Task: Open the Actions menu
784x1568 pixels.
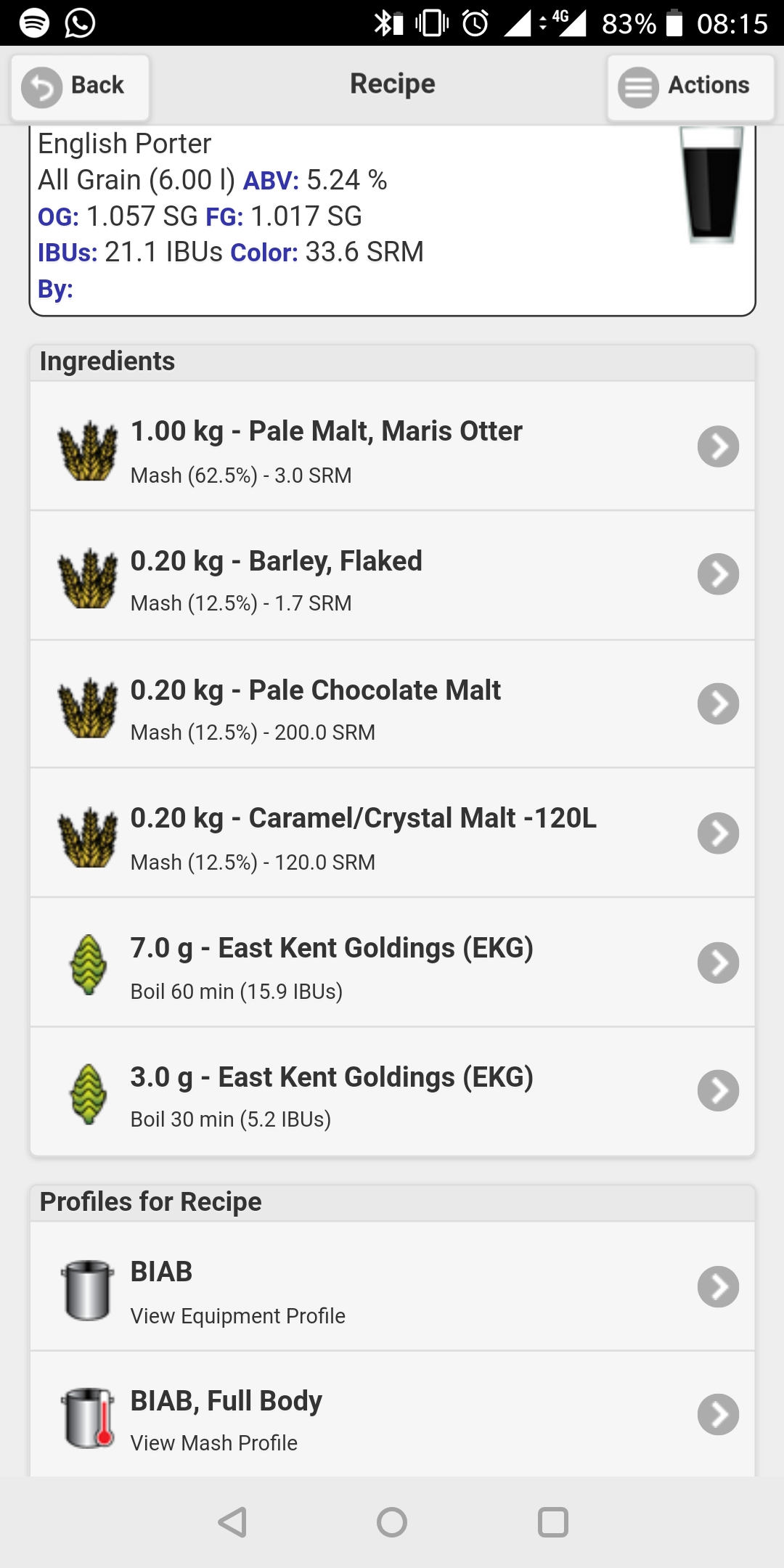Action: coord(690,86)
